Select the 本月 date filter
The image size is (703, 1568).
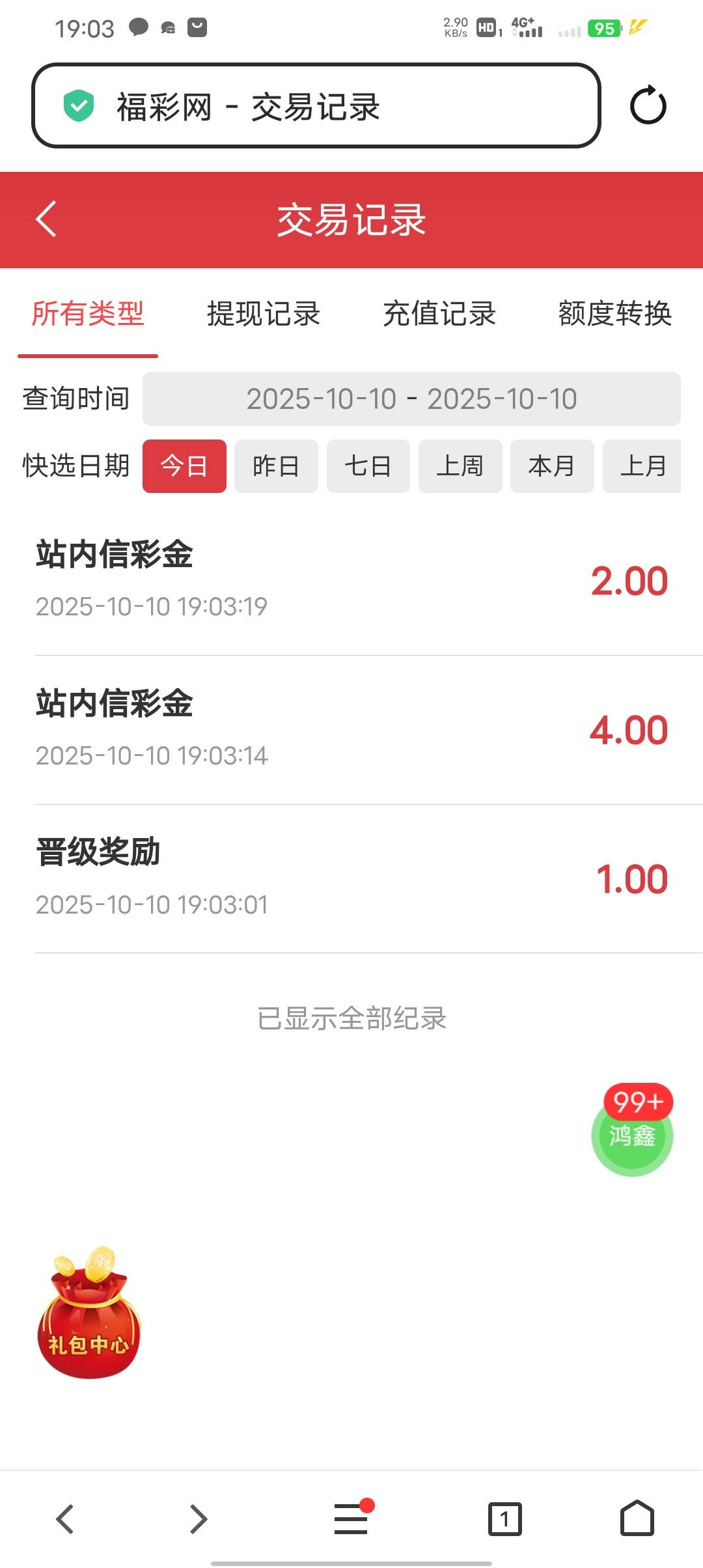click(553, 466)
